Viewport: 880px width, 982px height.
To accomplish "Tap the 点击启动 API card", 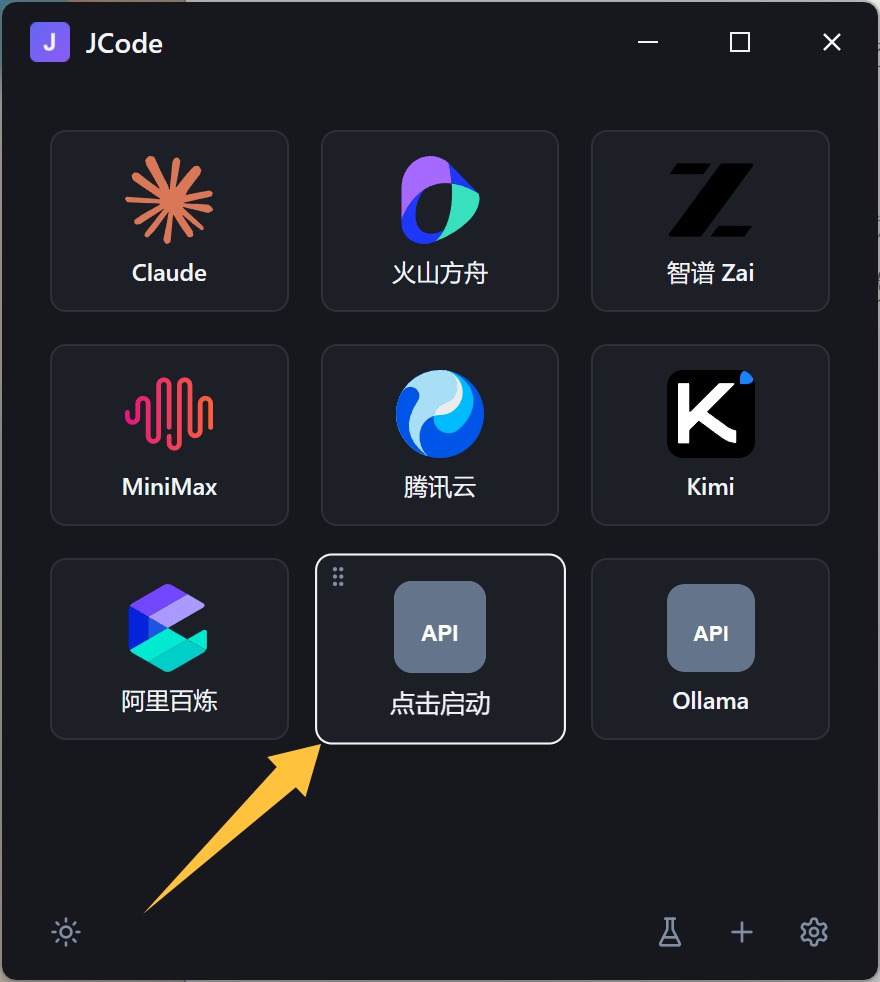I will pos(440,649).
